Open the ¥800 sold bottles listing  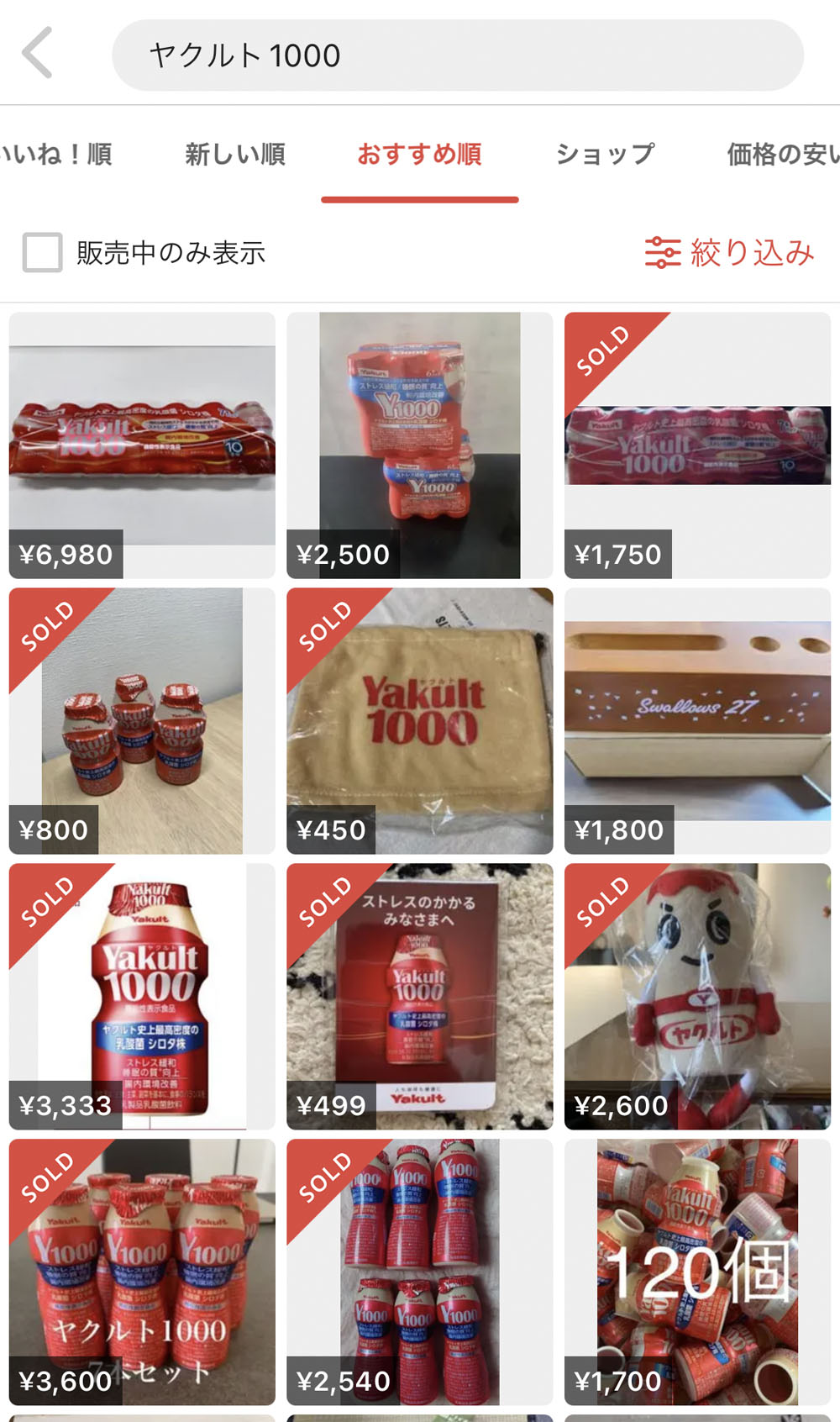coord(142,720)
